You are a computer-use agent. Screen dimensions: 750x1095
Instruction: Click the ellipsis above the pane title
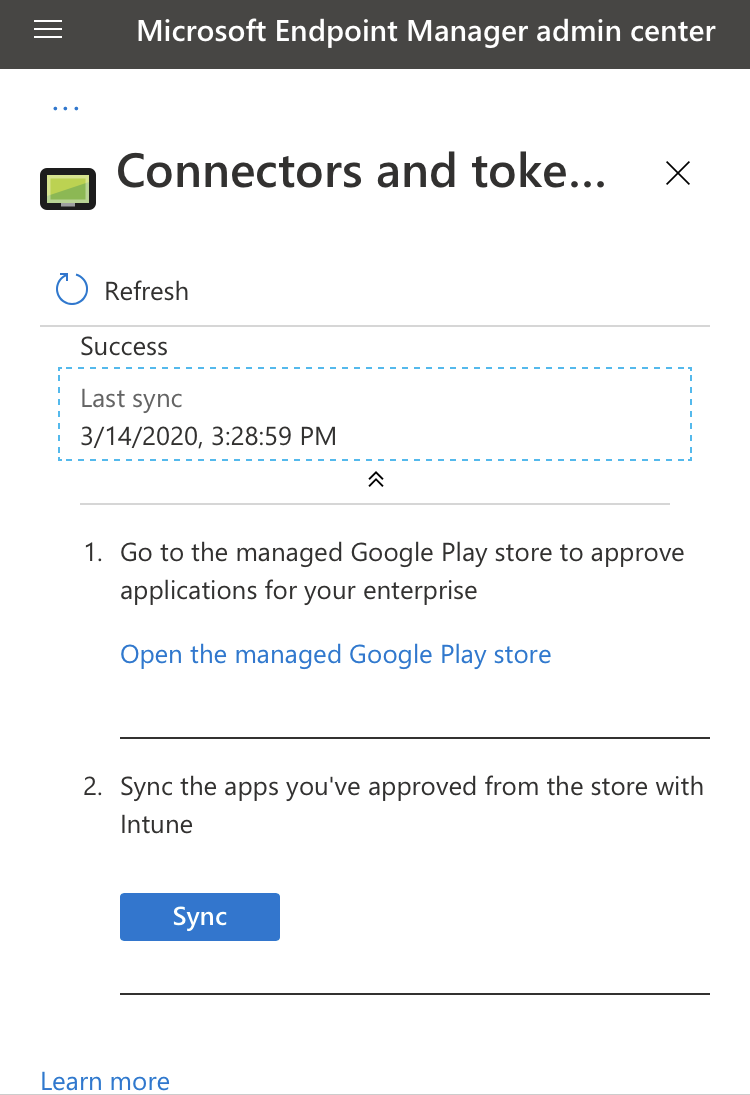point(65,107)
